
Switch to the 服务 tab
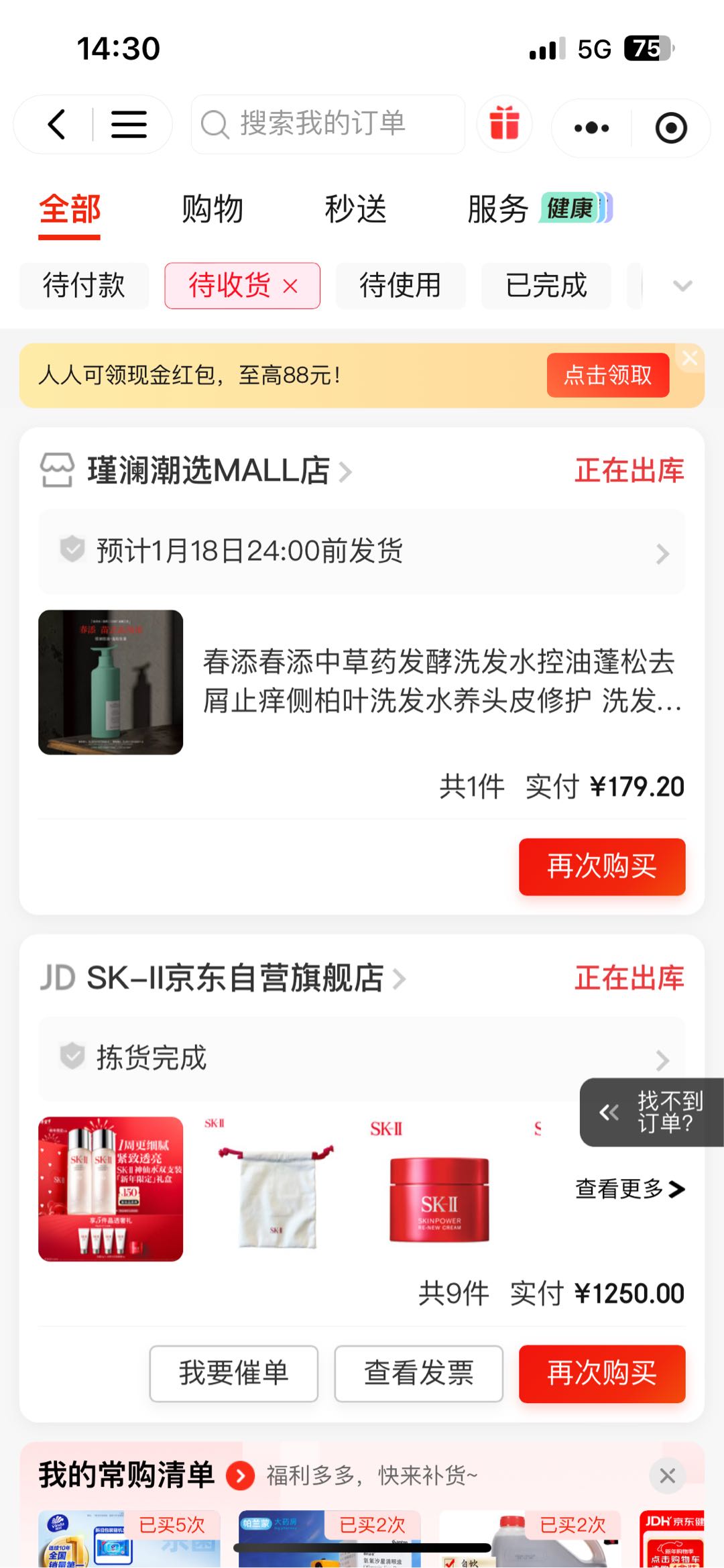click(498, 209)
